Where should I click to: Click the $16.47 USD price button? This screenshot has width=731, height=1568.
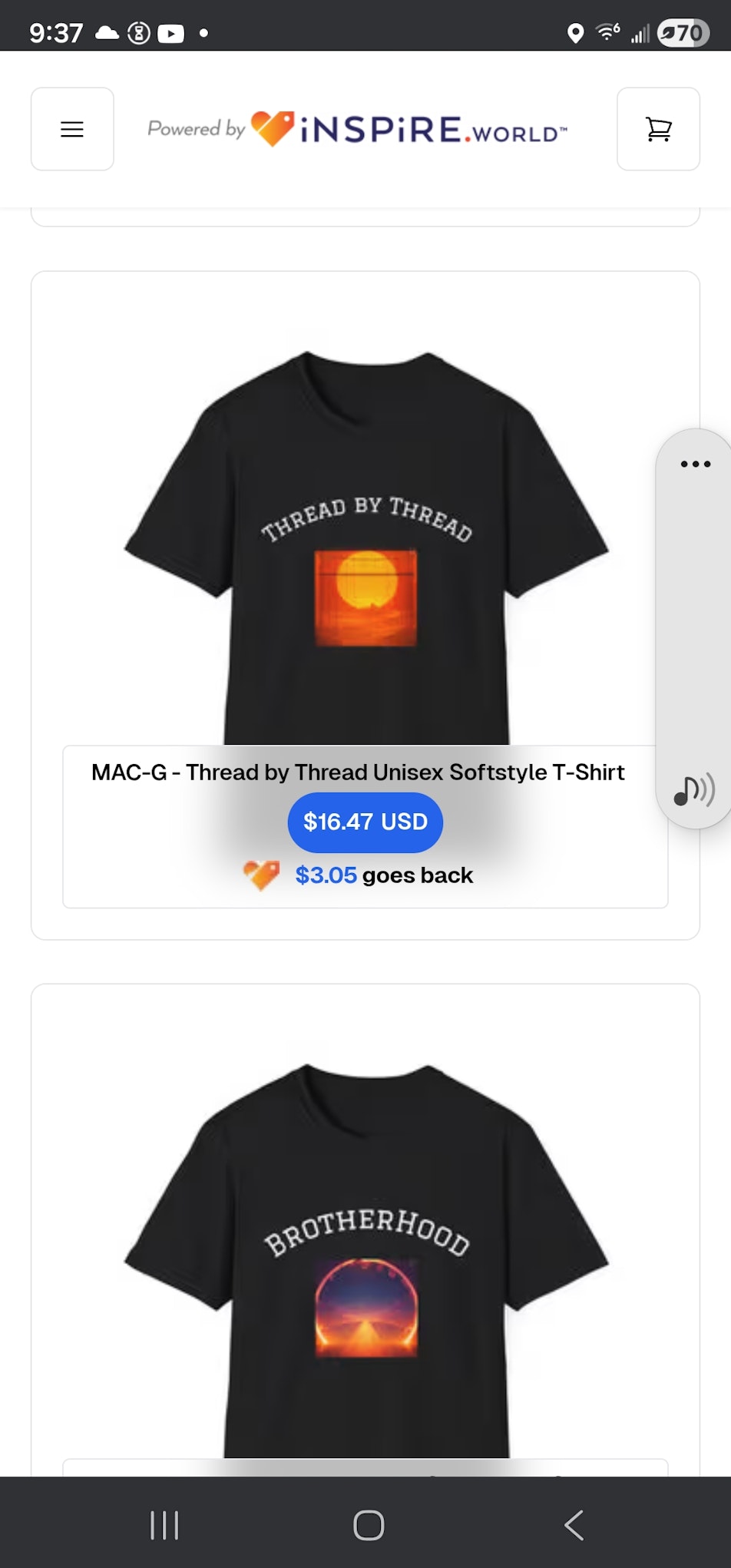tap(365, 822)
